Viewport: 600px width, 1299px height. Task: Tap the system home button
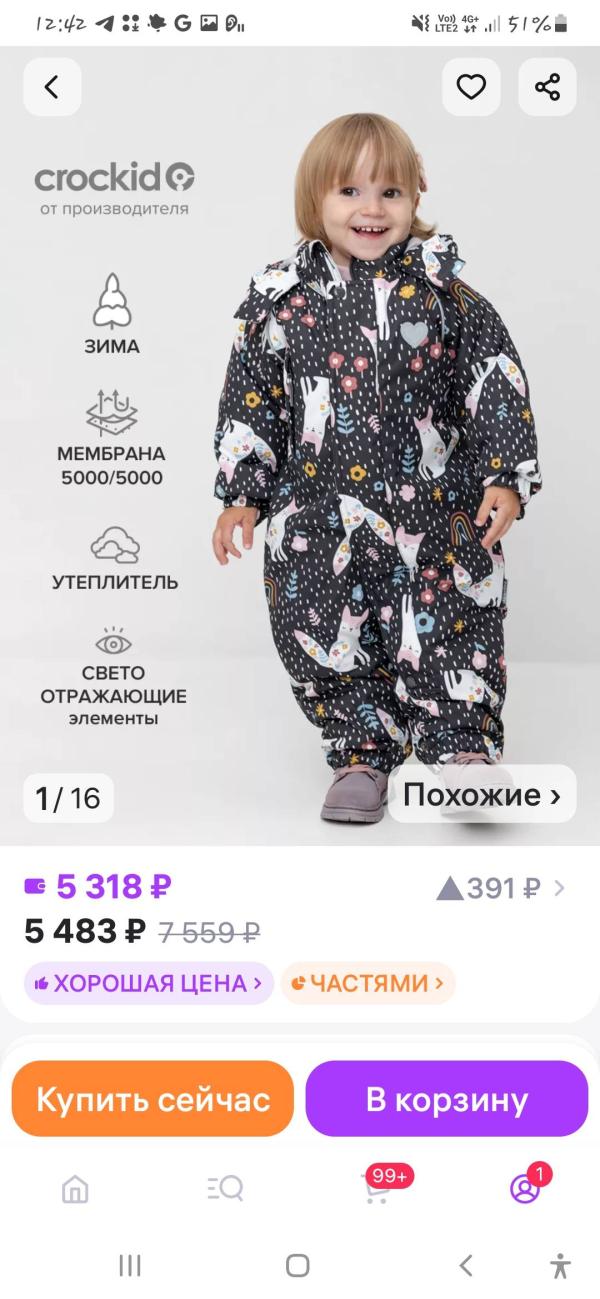(x=298, y=1266)
